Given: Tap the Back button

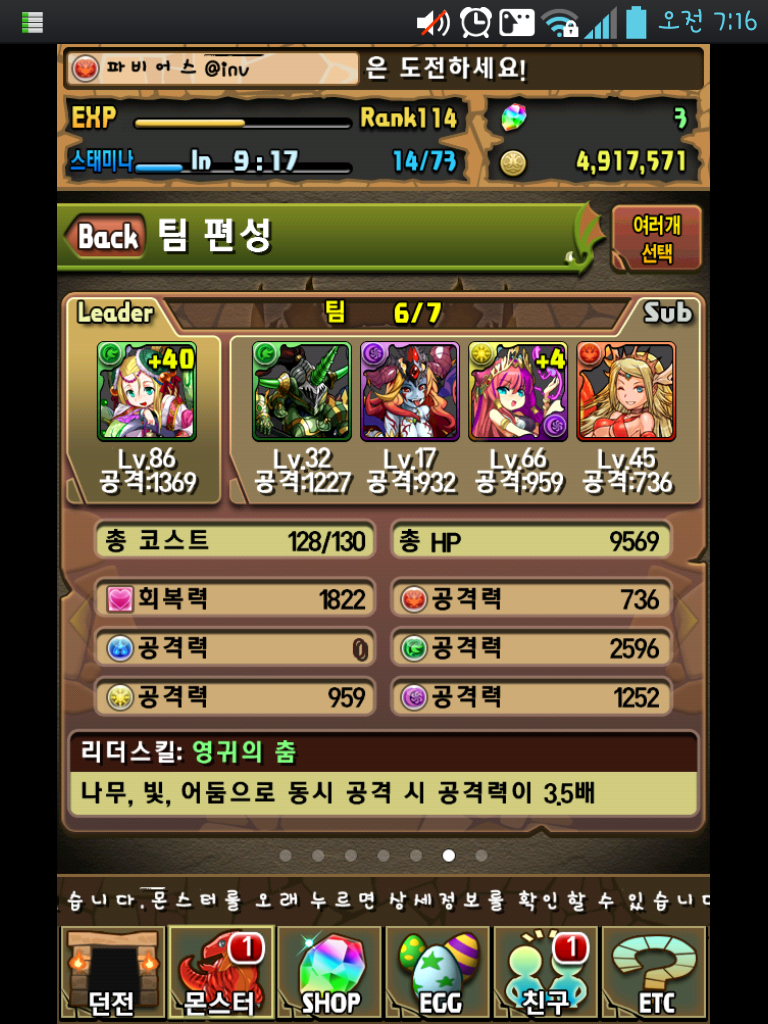Looking at the screenshot, I should coord(104,237).
